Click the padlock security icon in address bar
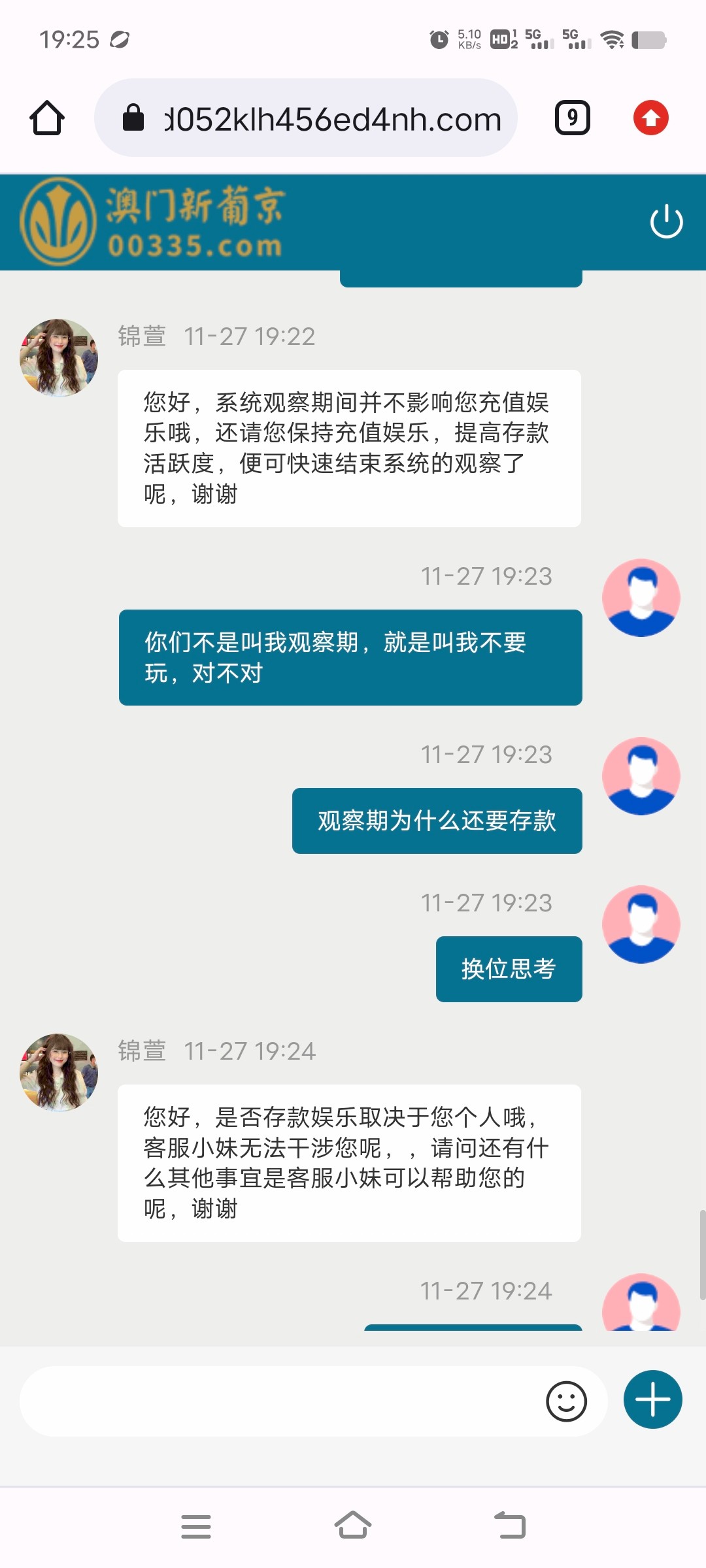The height and width of the screenshot is (1568, 706). pos(134,118)
